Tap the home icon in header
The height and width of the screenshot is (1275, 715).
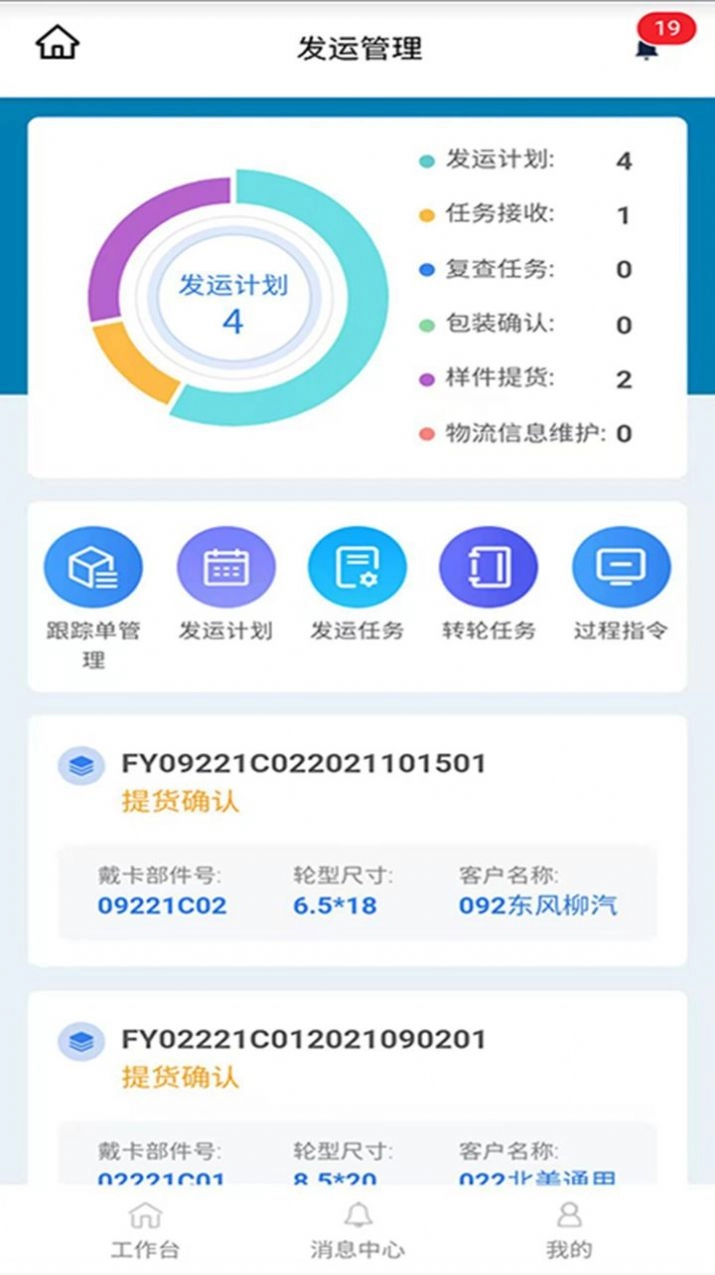coord(57,43)
